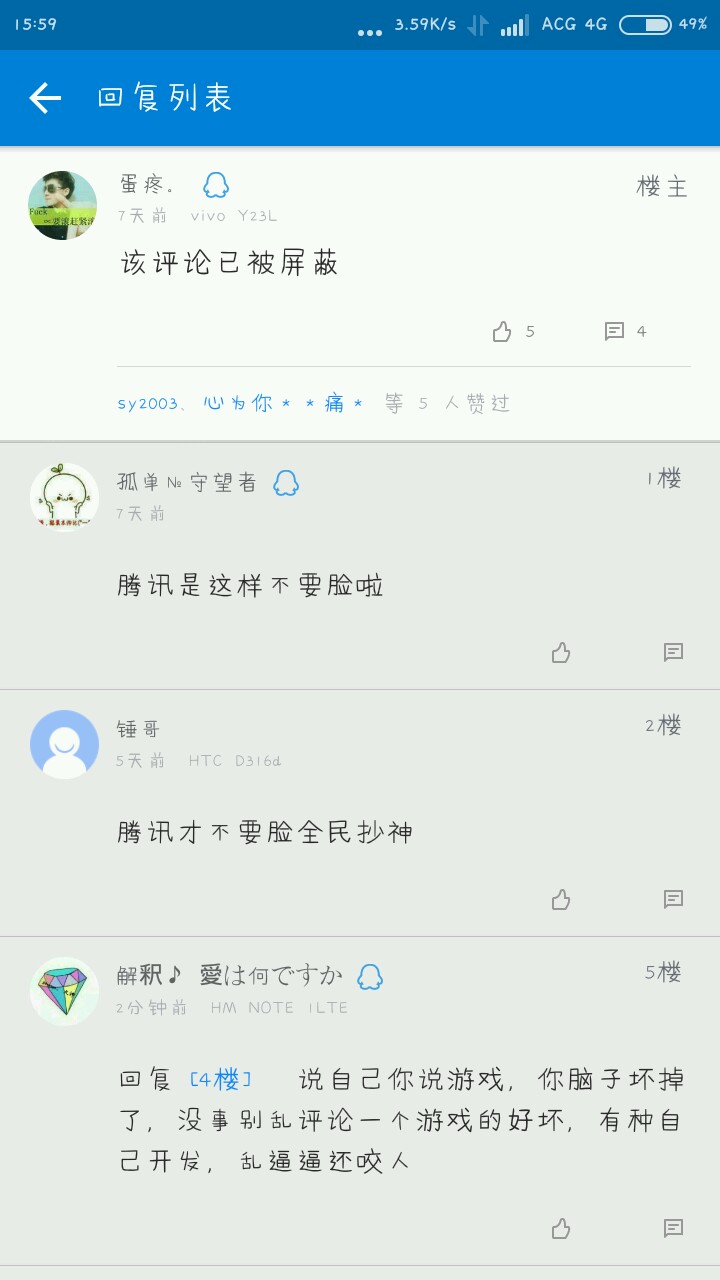Like the 5楼 reply by 解释♪
The width and height of the screenshot is (720, 1280).
pos(561,1229)
